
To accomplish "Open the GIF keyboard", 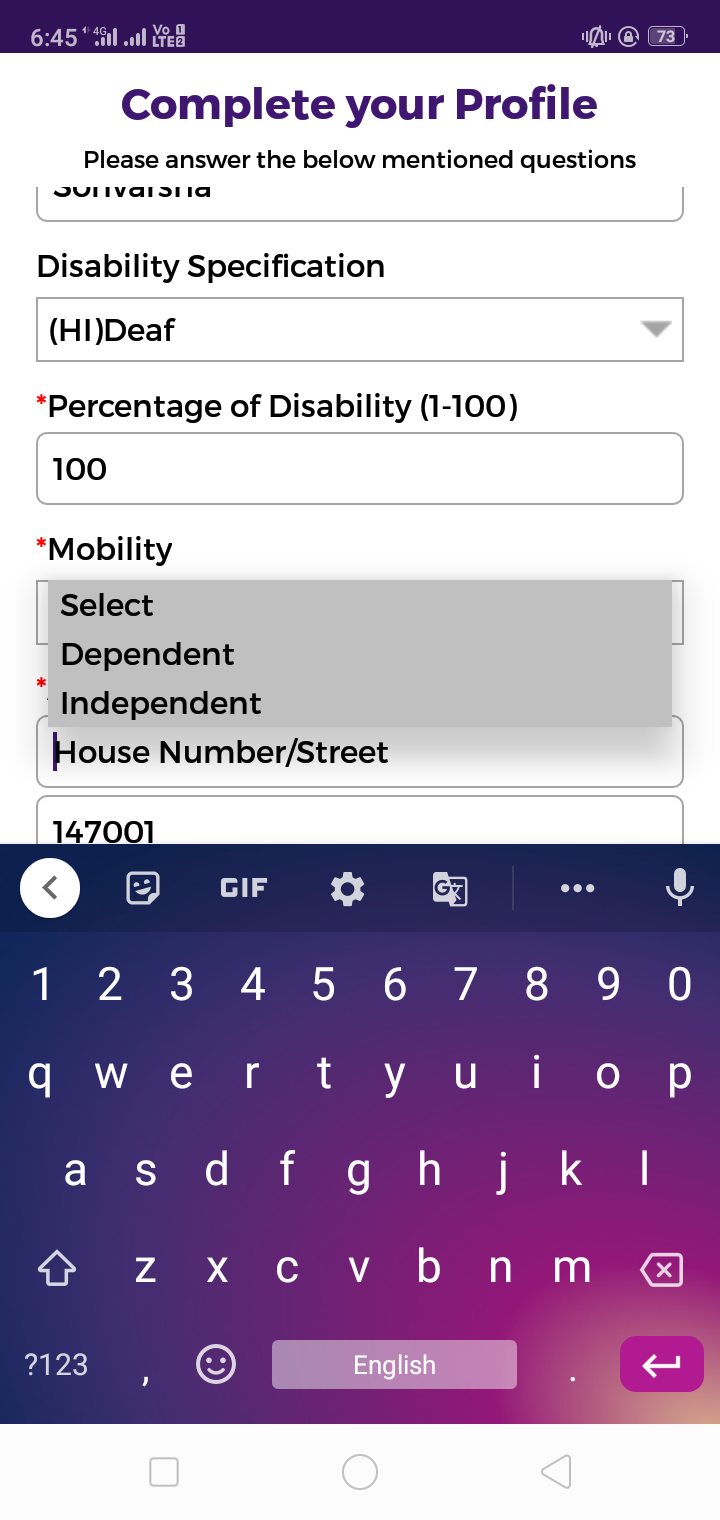I will click(243, 887).
